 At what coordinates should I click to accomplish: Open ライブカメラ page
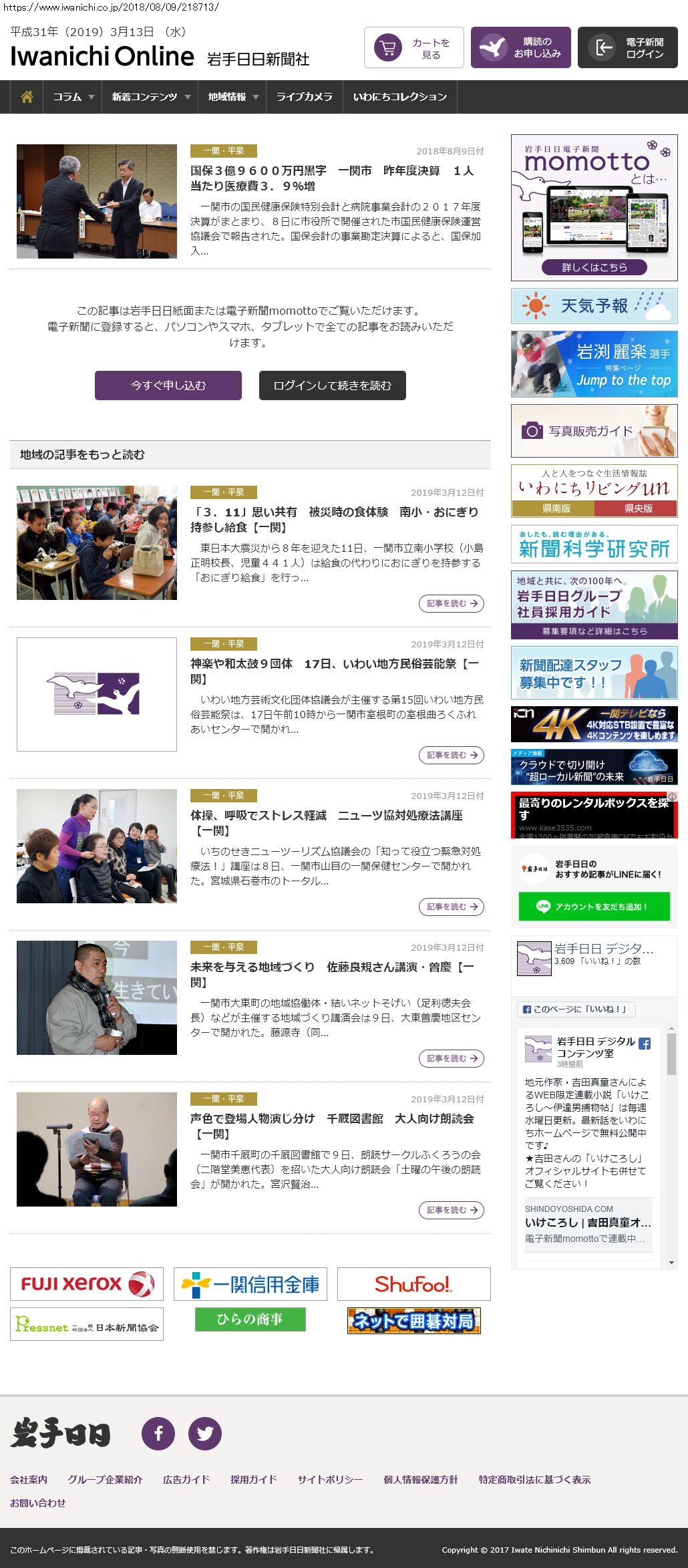[x=304, y=97]
